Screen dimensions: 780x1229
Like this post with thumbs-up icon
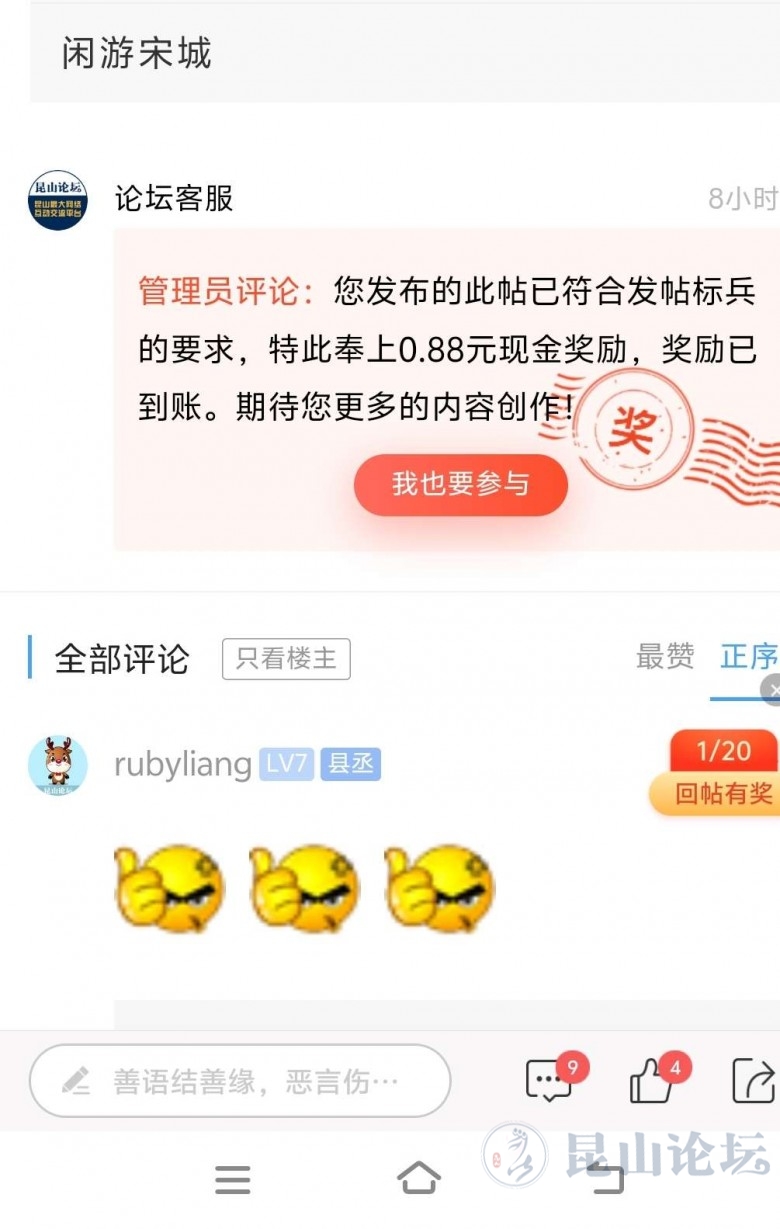coord(653,1080)
